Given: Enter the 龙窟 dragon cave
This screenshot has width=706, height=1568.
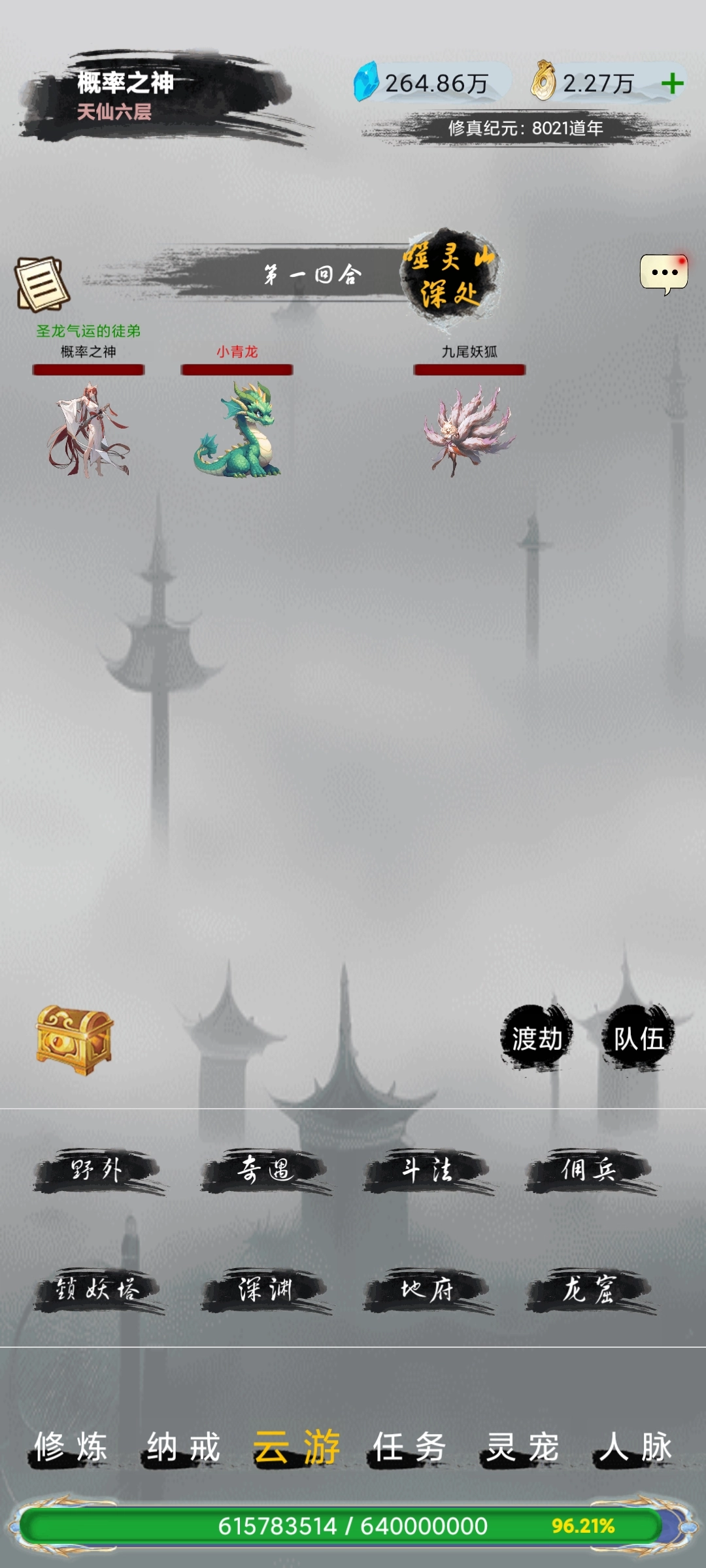Looking at the screenshot, I should click(588, 1290).
